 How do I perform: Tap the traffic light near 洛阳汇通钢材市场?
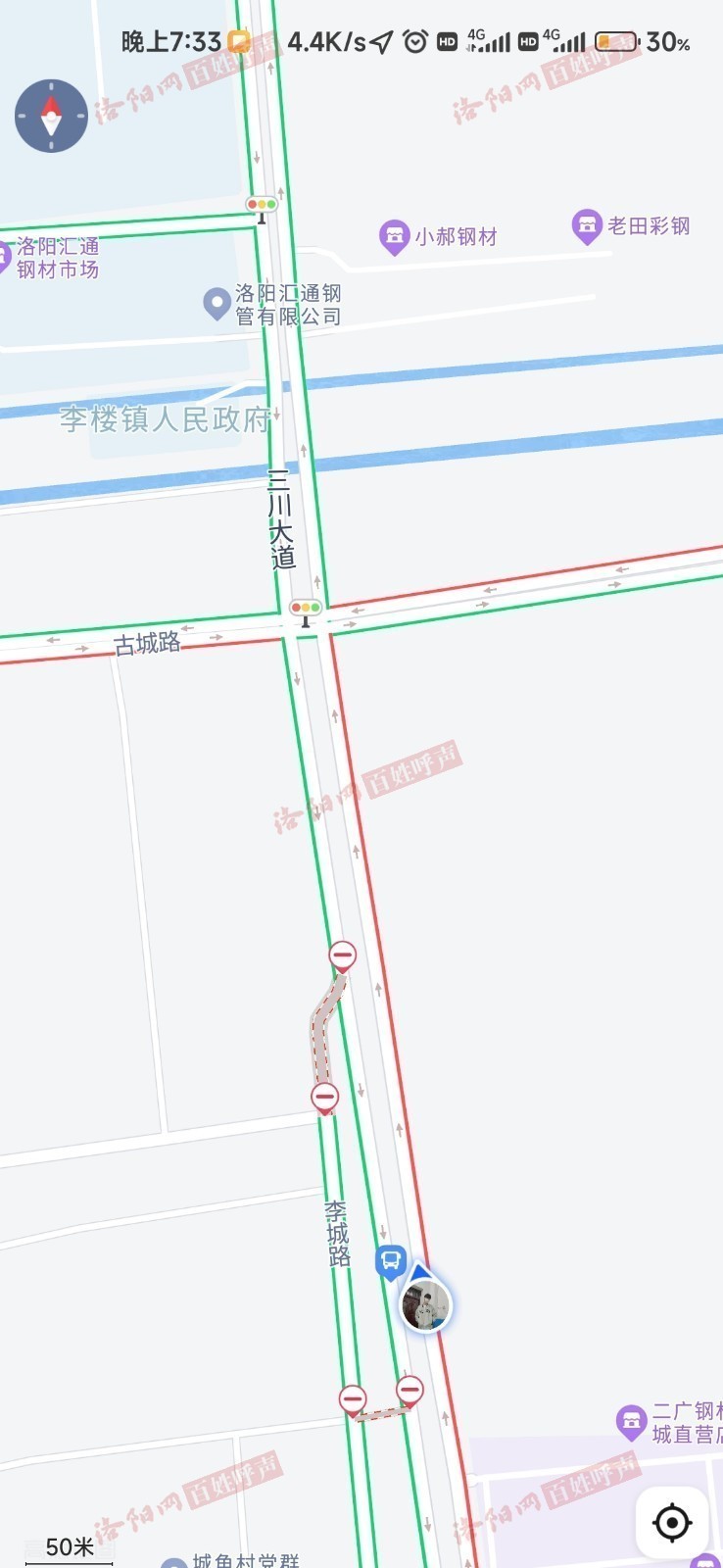pyautogui.click(x=262, y=208)
